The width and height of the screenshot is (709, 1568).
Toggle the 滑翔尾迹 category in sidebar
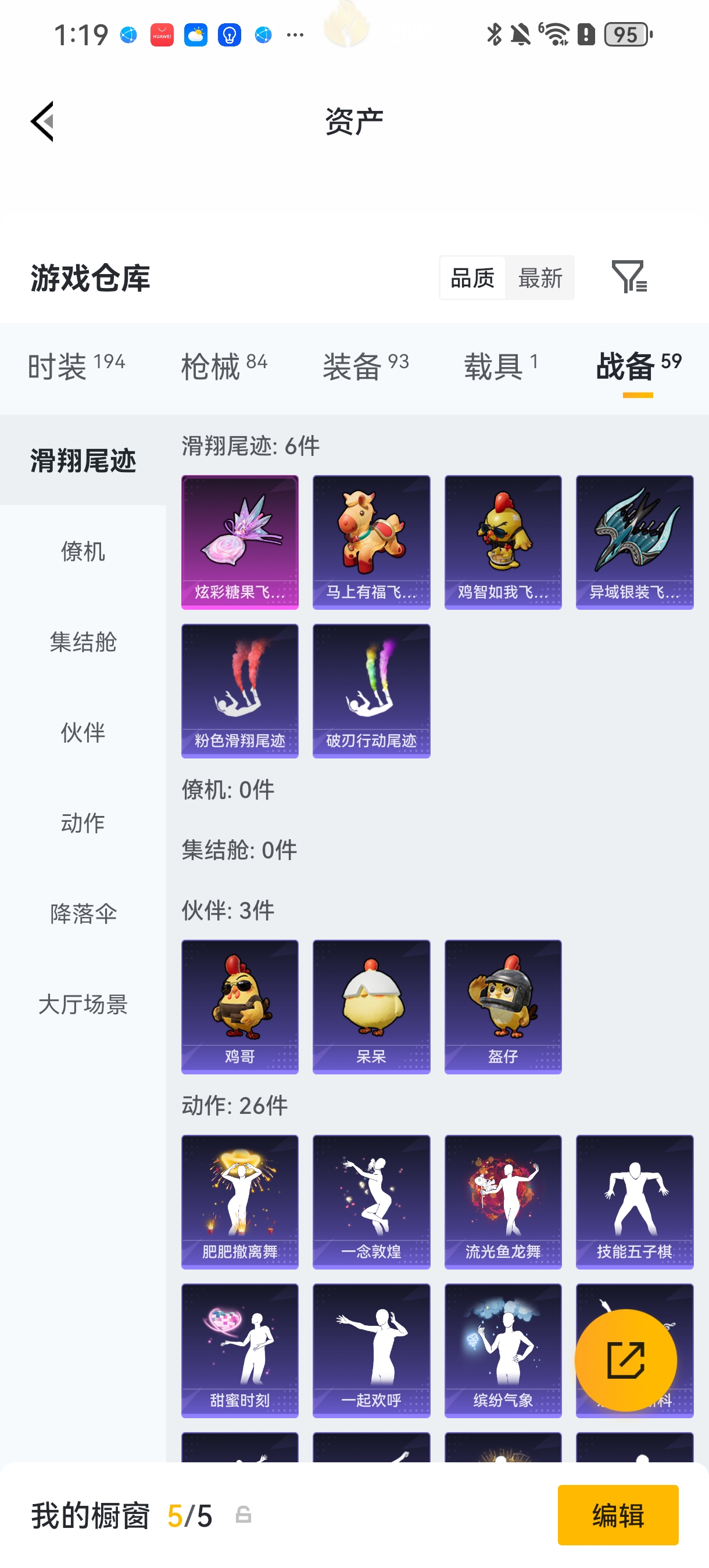coord(84,461)
